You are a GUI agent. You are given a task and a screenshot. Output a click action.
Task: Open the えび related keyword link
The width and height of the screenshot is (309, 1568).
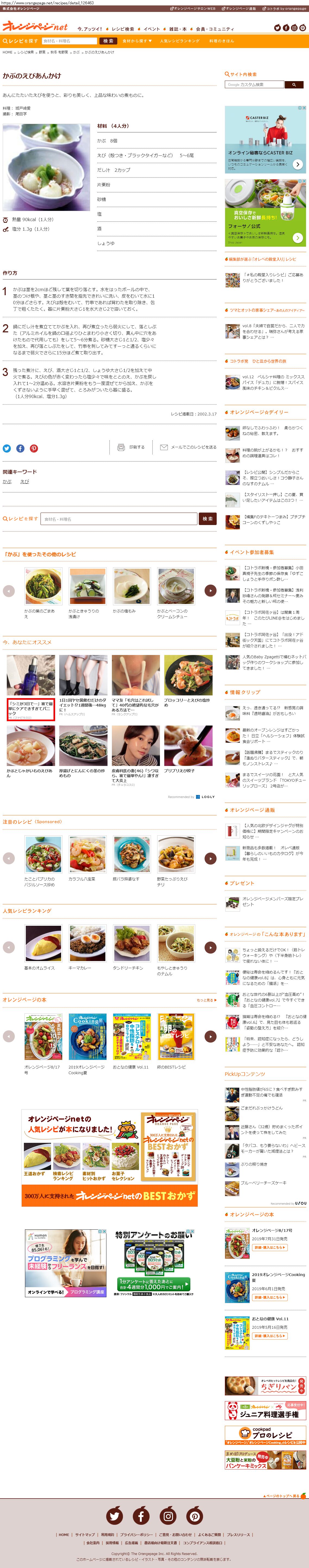(24, 482)
